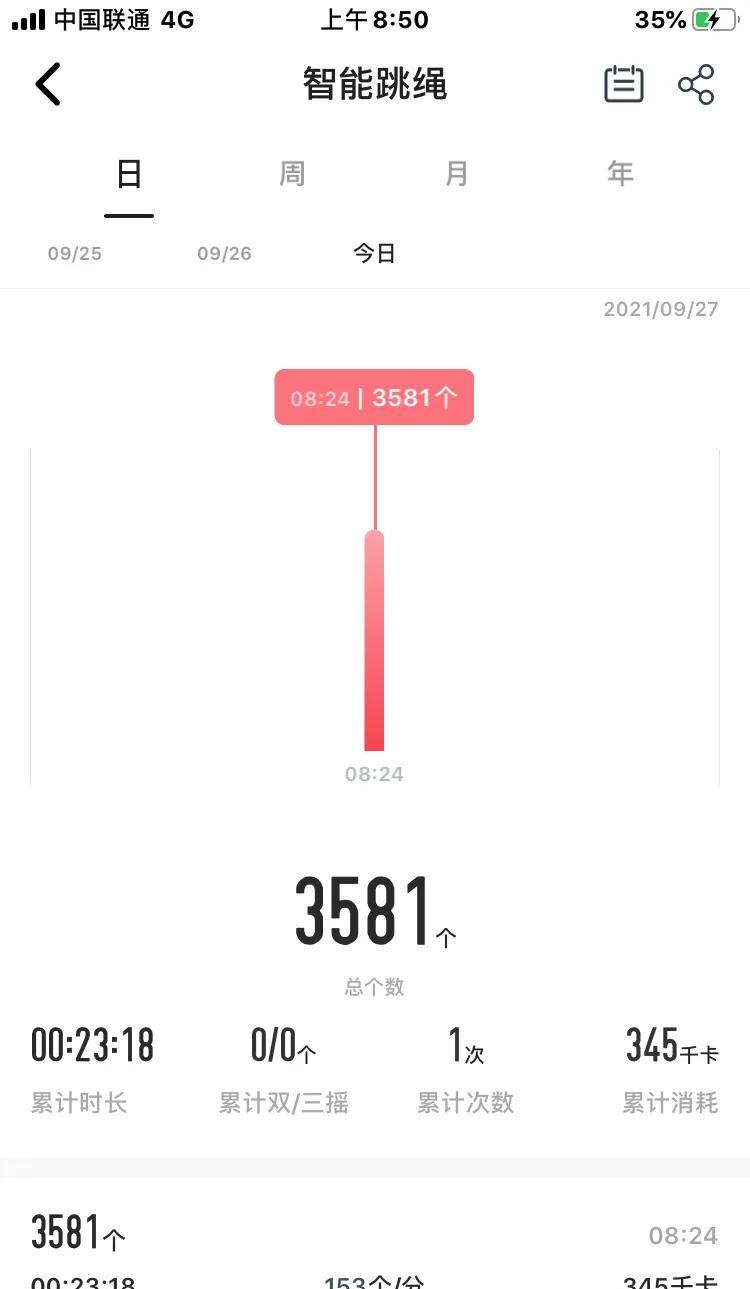Select the 09/26 date
The height and width of the screenshot is (1289, 750).
point(224,254)
